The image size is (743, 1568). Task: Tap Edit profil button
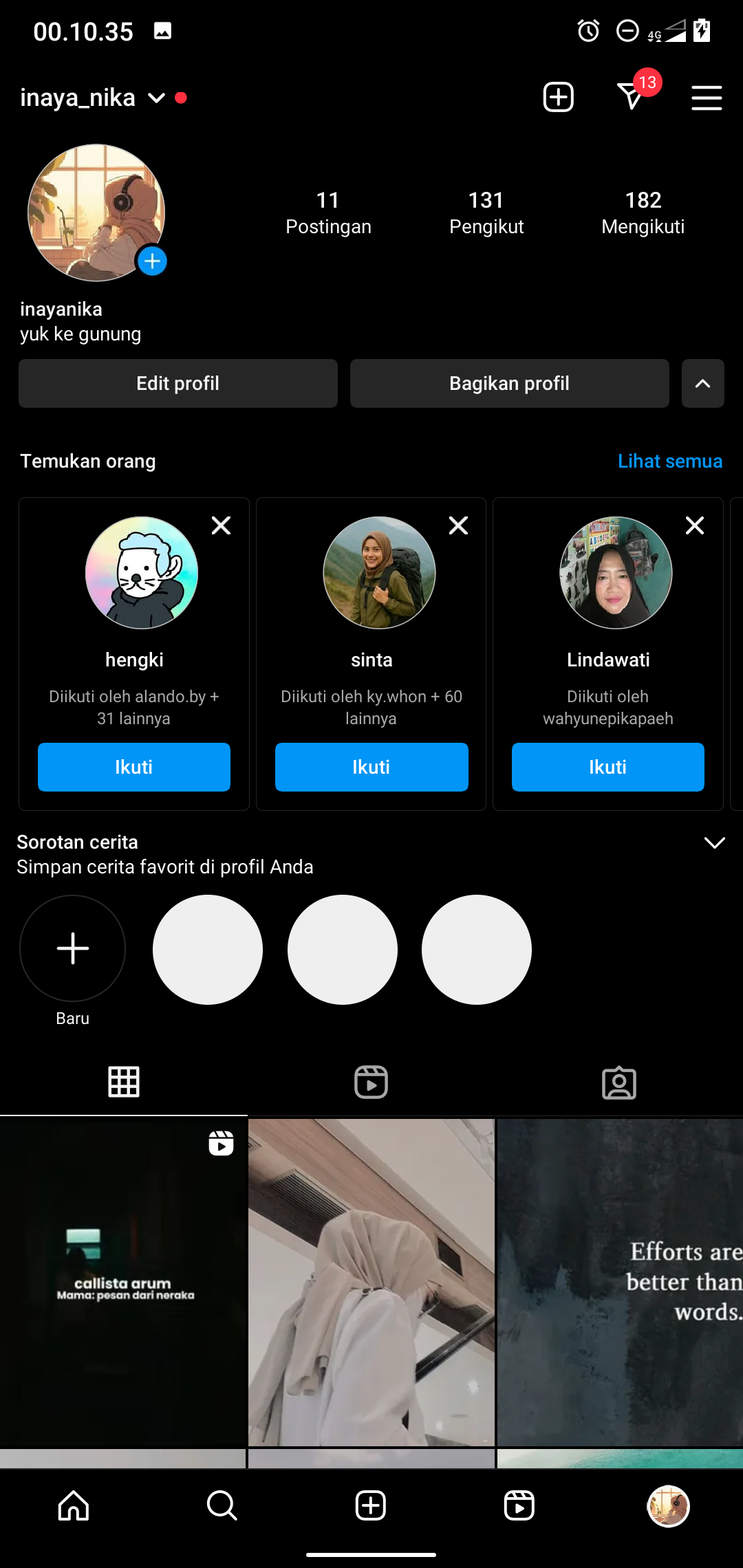tap(177, 383)
